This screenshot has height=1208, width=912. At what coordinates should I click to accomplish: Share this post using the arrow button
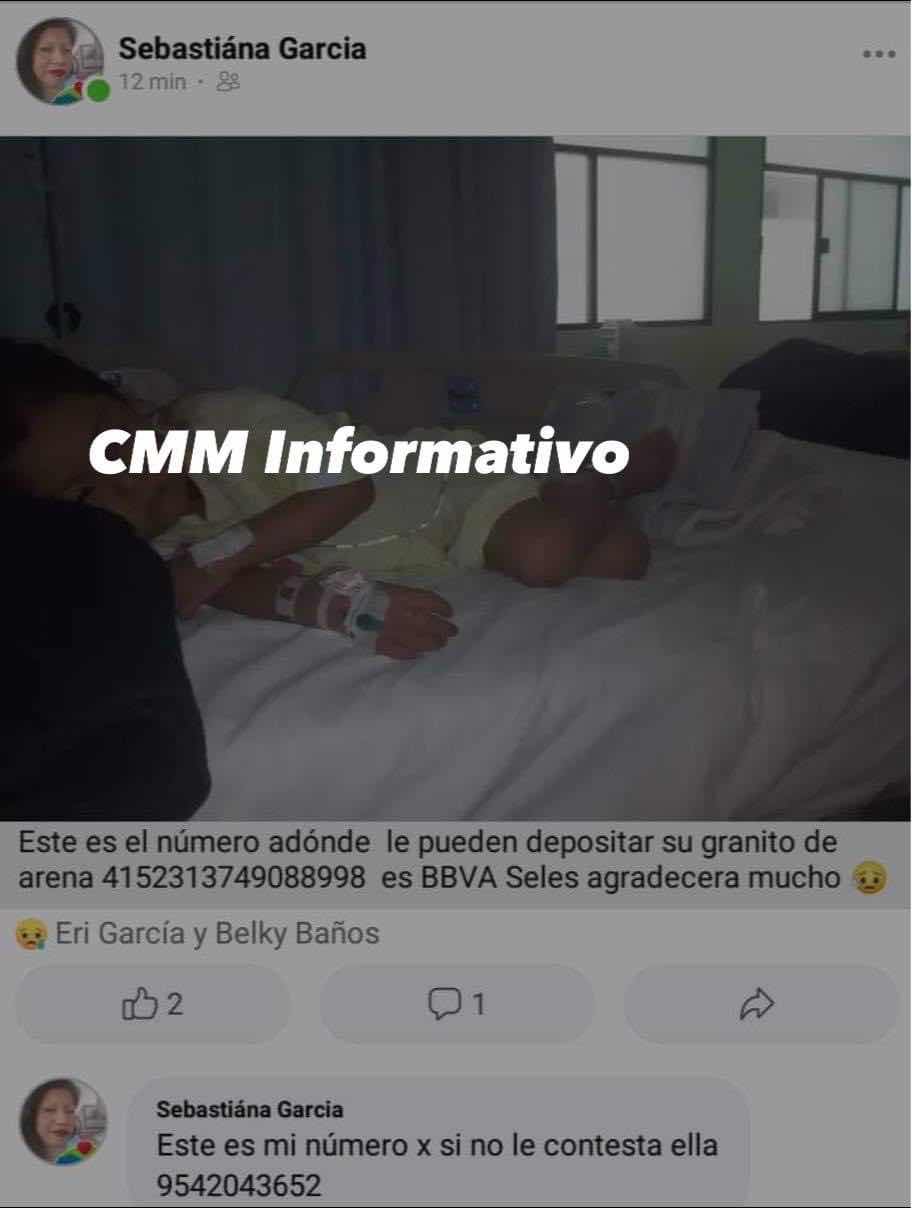click(x=758, y=1004)
